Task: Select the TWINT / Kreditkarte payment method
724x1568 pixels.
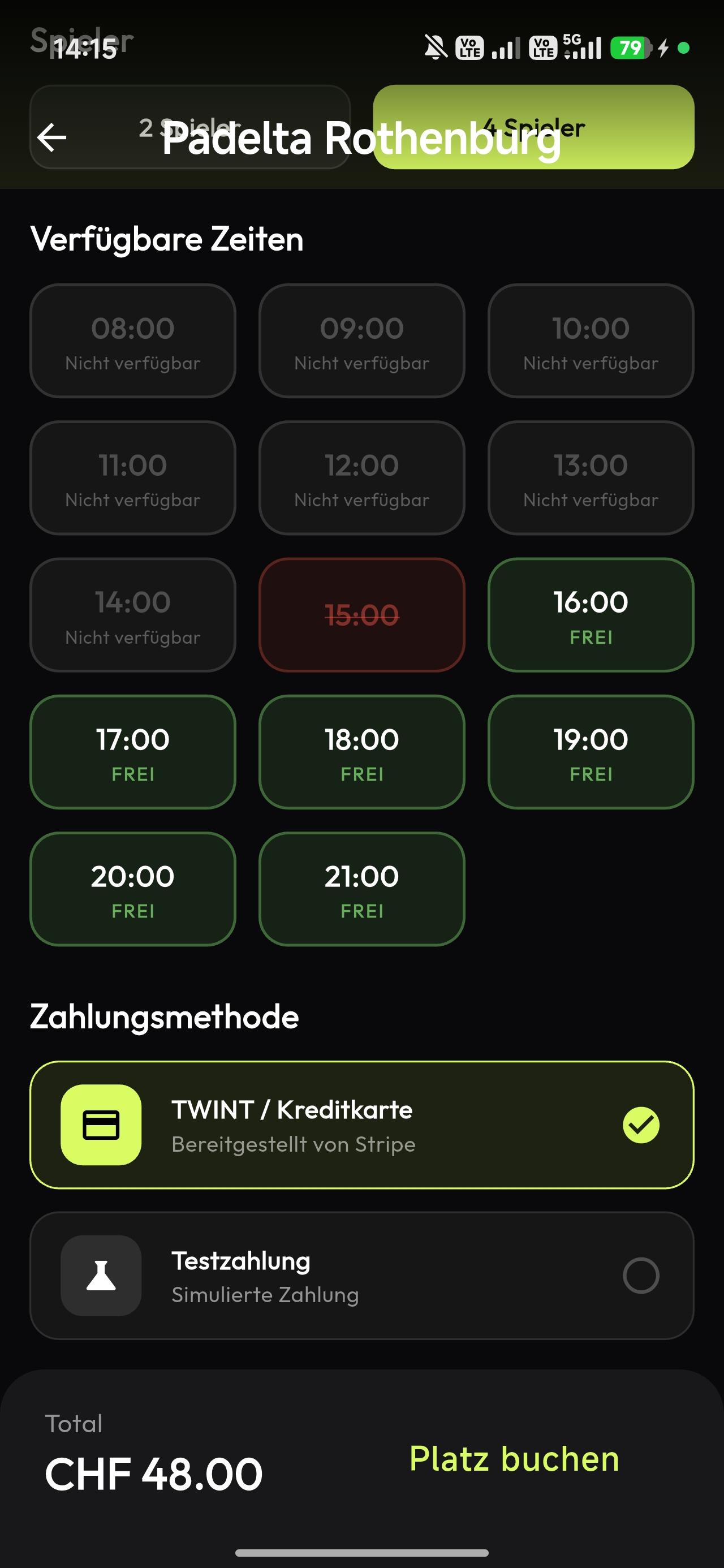Action: 361,1126
